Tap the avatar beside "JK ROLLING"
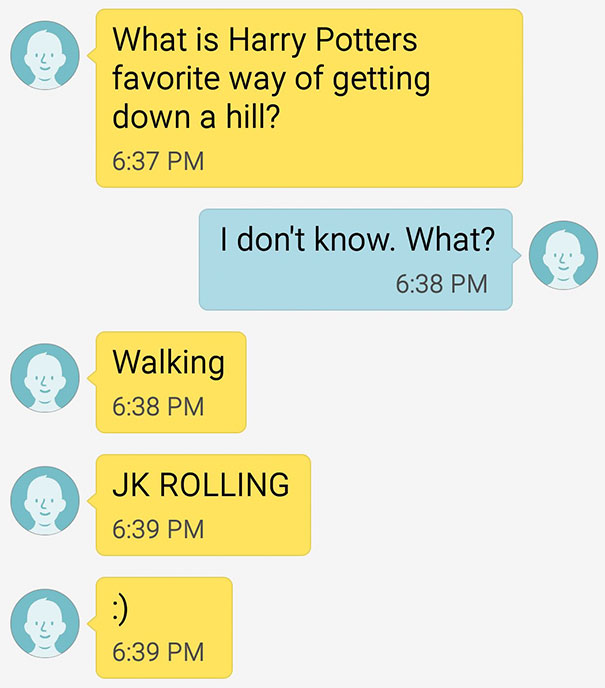This screenshot has height=688, width=605. point(44,500)
